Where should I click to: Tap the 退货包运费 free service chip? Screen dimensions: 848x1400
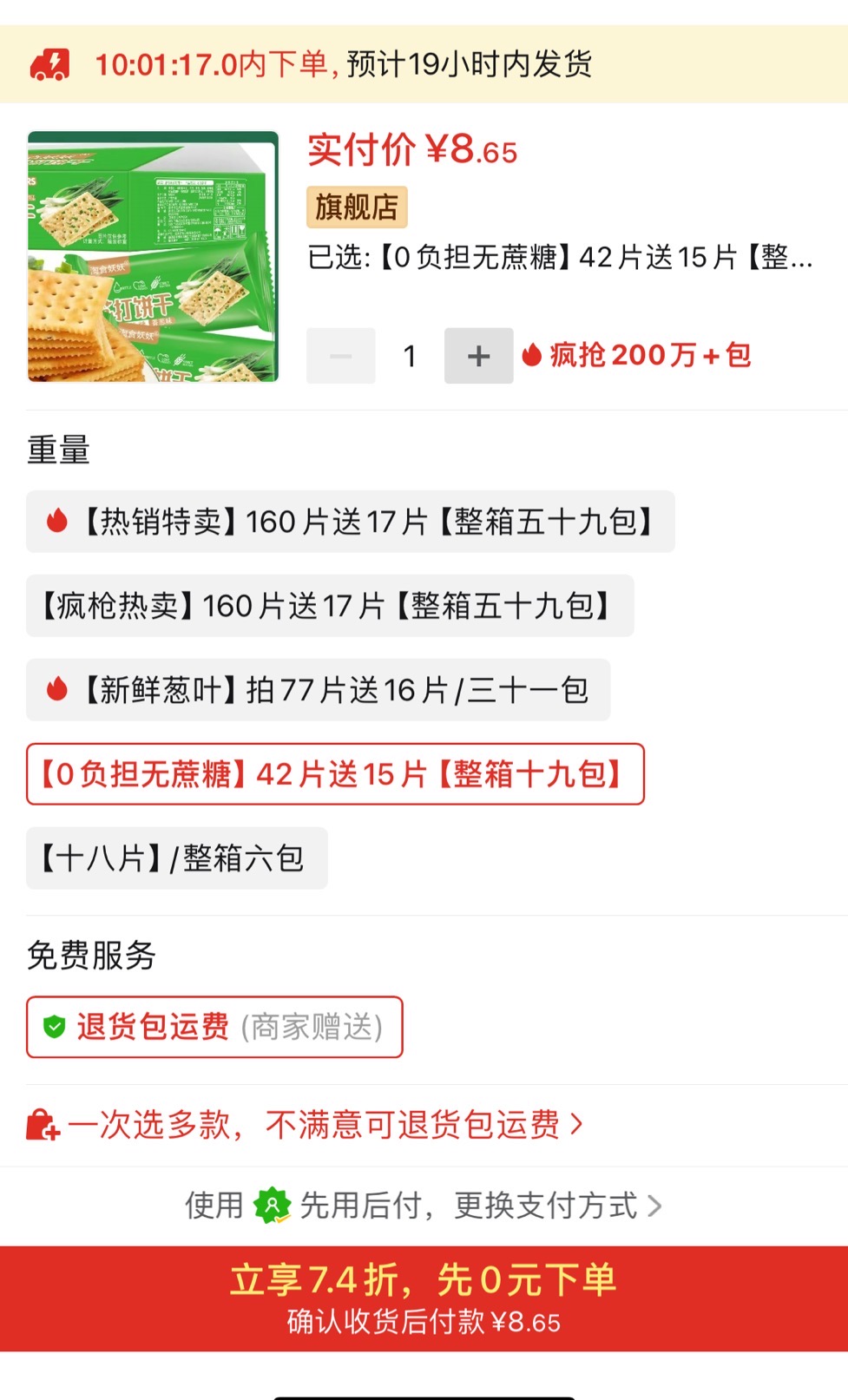click(x=214, y=1027)
